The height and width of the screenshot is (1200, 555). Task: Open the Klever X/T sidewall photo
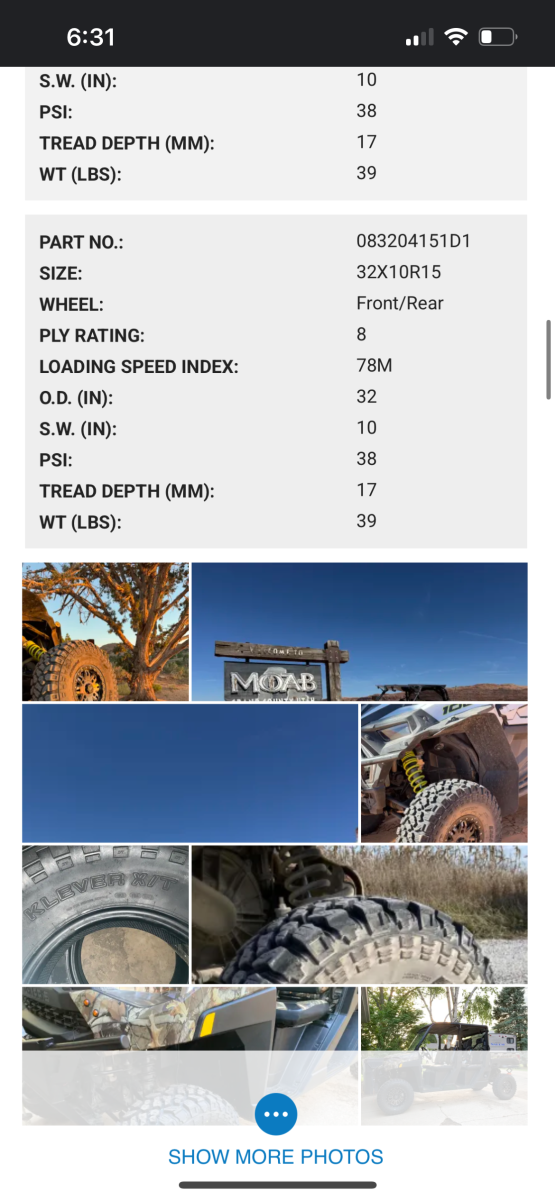pyautogui.click(x=105, y=914)
